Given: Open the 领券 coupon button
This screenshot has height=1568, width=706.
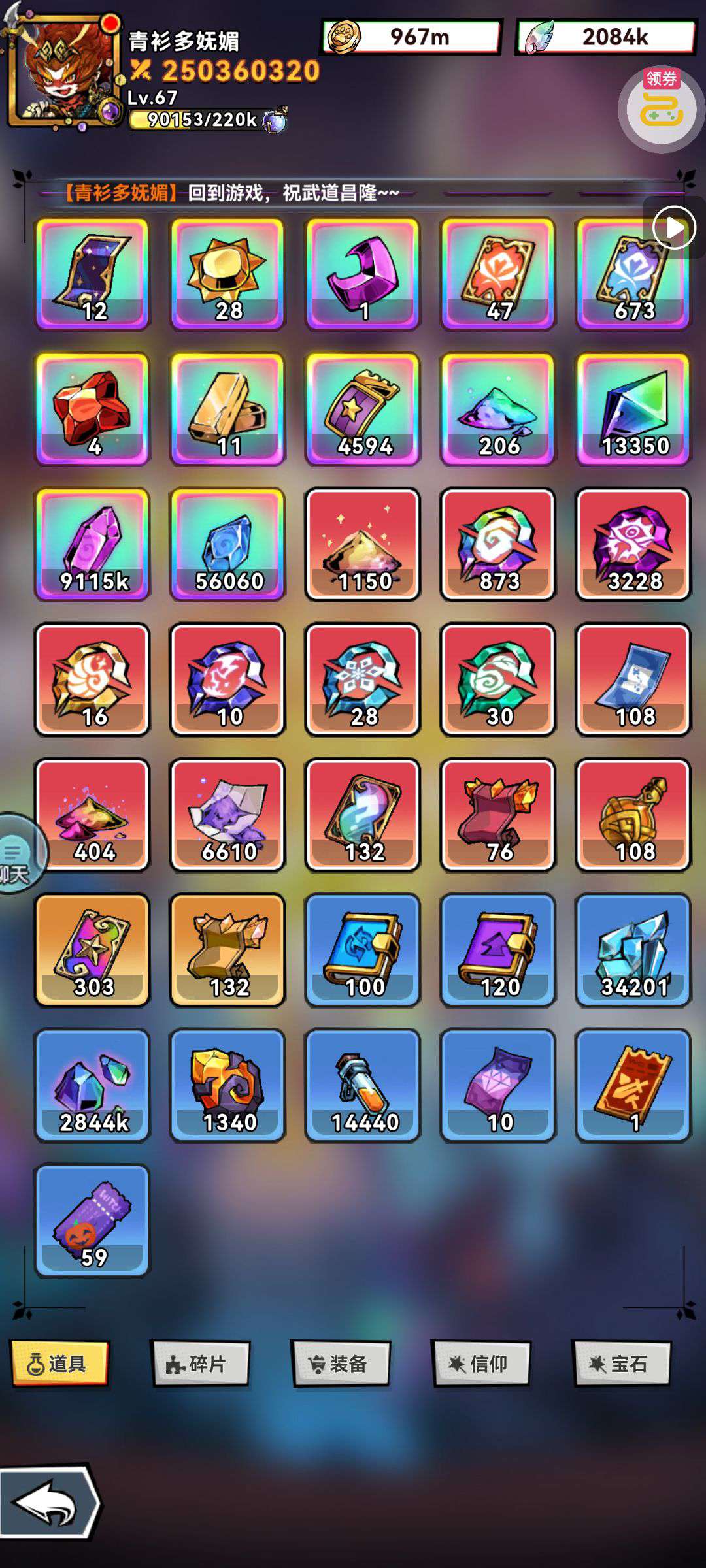Looking at the screenshot, I should pos(662,110).
